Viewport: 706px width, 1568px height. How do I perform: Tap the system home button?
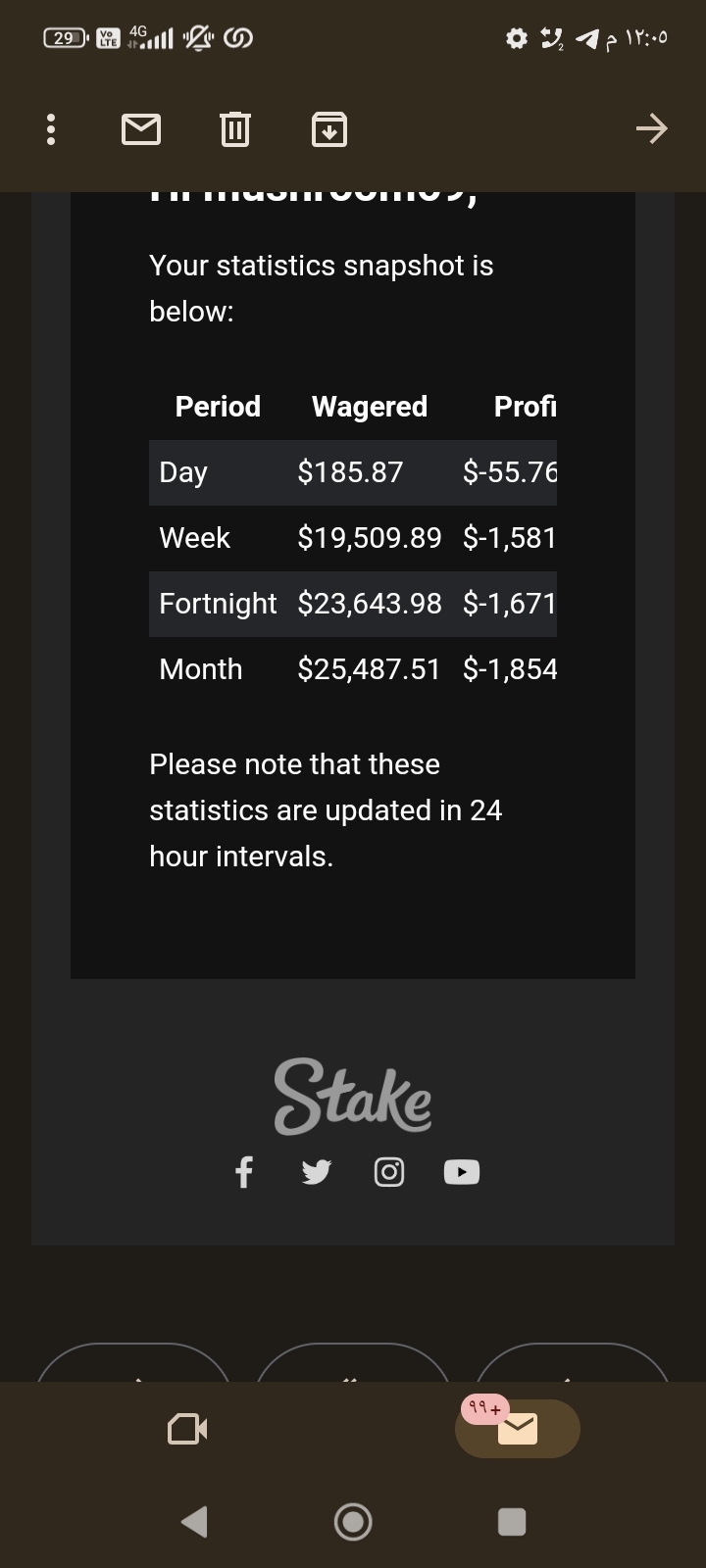(x=353, y=1521)
